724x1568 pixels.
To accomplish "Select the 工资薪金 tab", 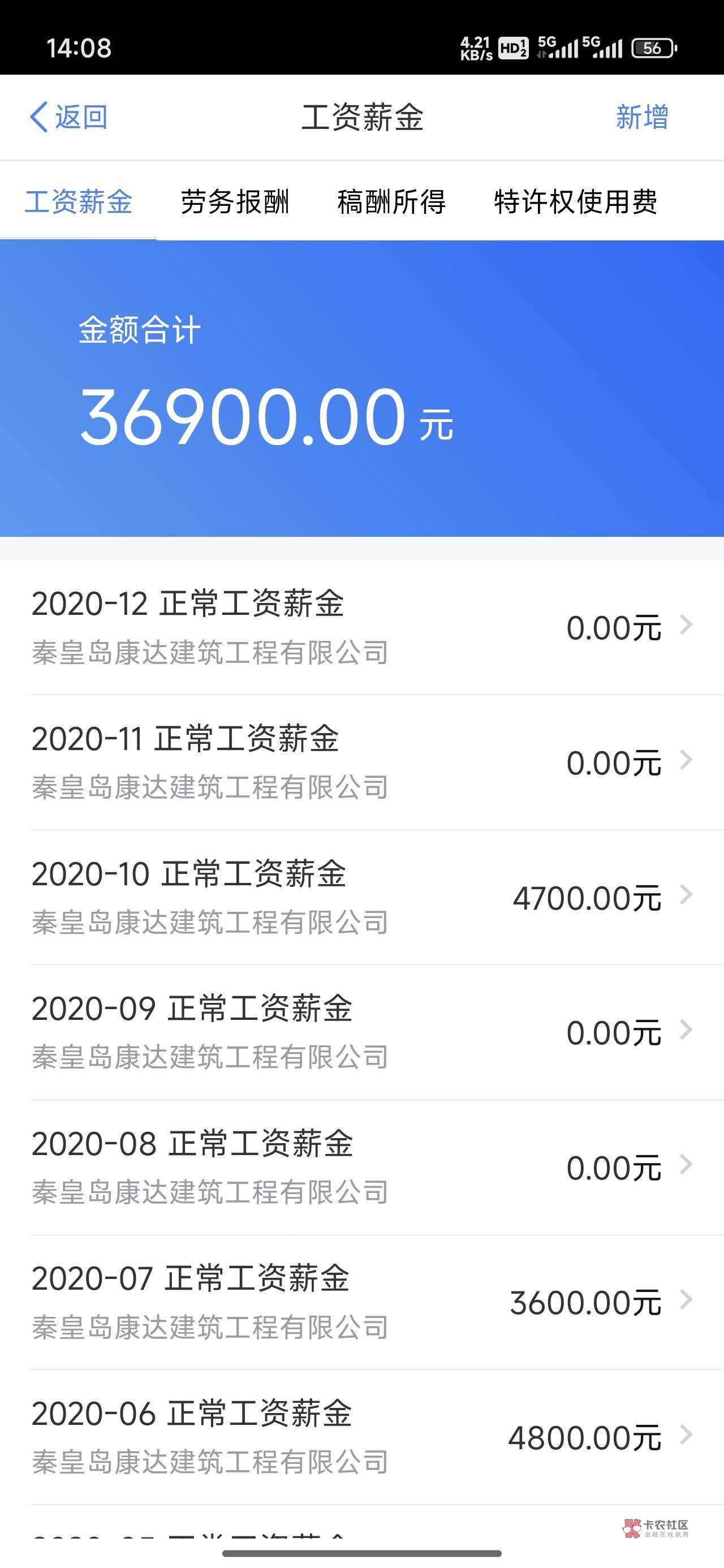I will (x=79, y=202).
